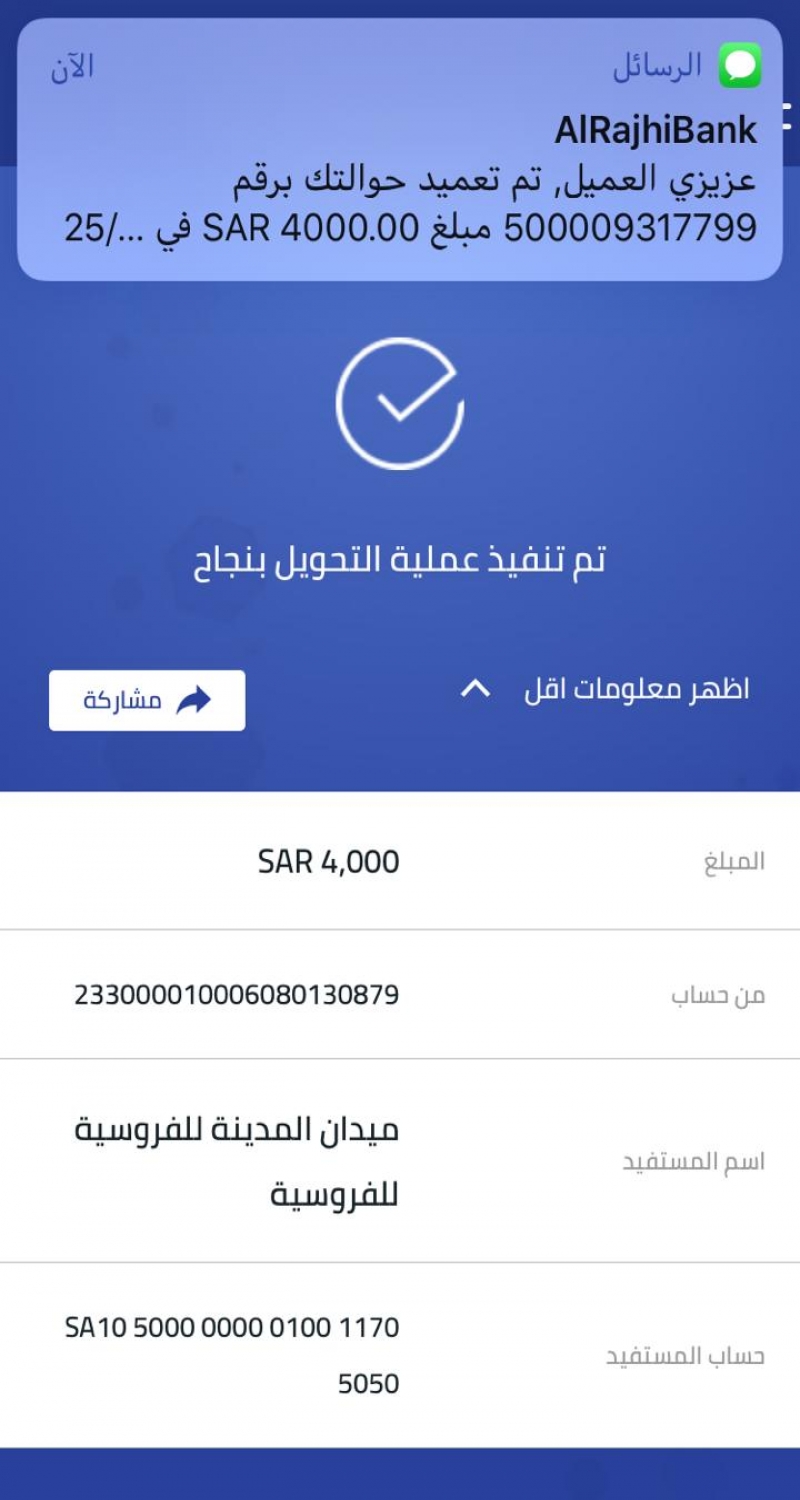Share the transfer receipt via مشاركة
The image size is (800, 1500).
147,700
